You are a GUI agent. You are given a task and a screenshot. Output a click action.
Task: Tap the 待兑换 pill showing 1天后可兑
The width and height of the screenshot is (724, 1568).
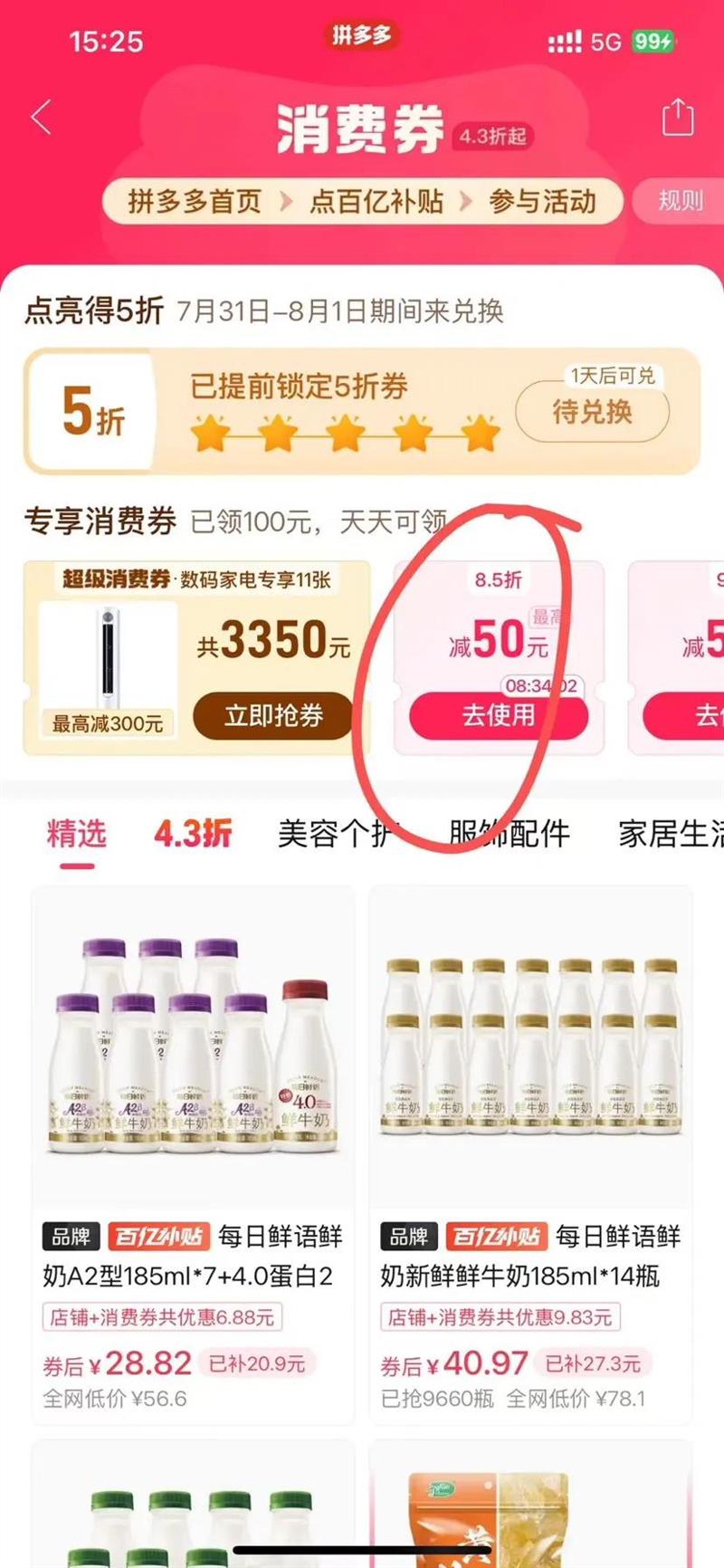(595, 412)
